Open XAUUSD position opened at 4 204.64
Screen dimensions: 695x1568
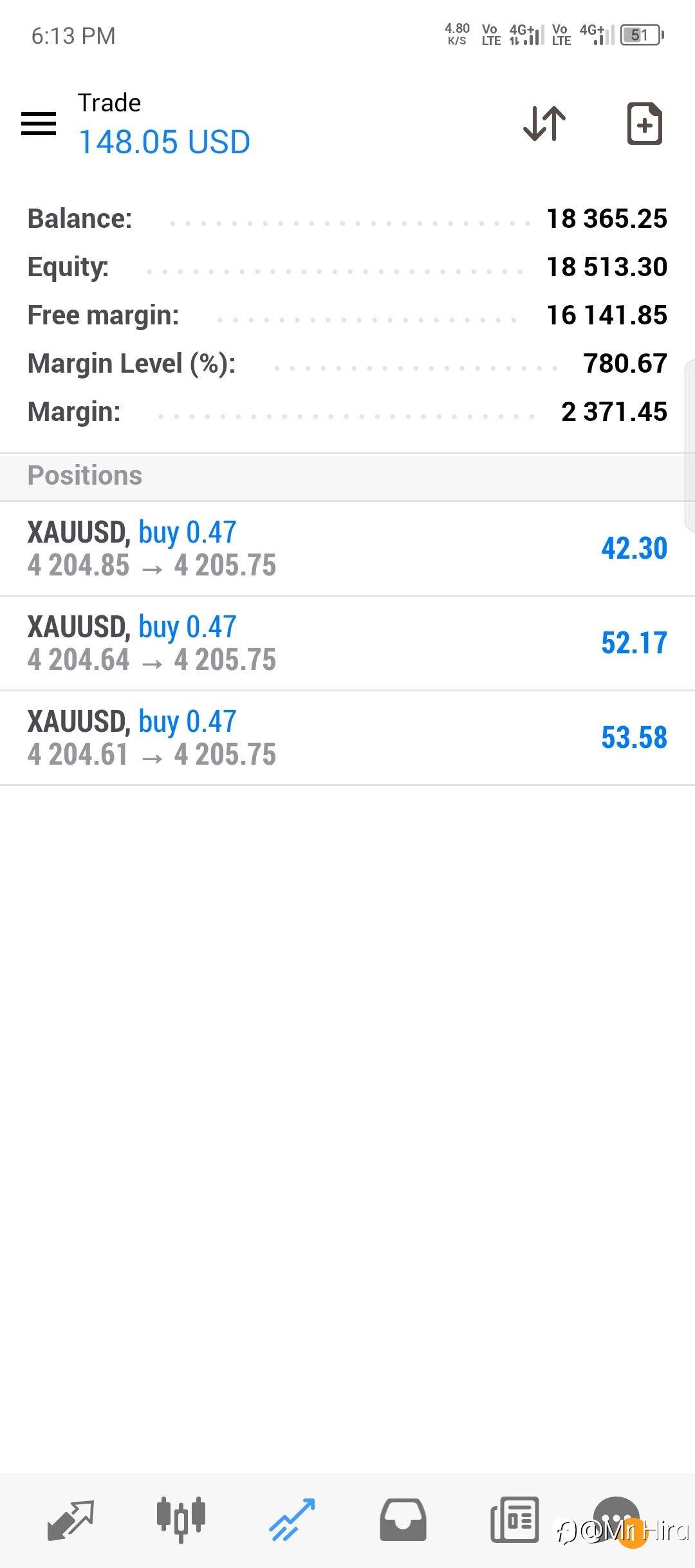click(347, 644)
